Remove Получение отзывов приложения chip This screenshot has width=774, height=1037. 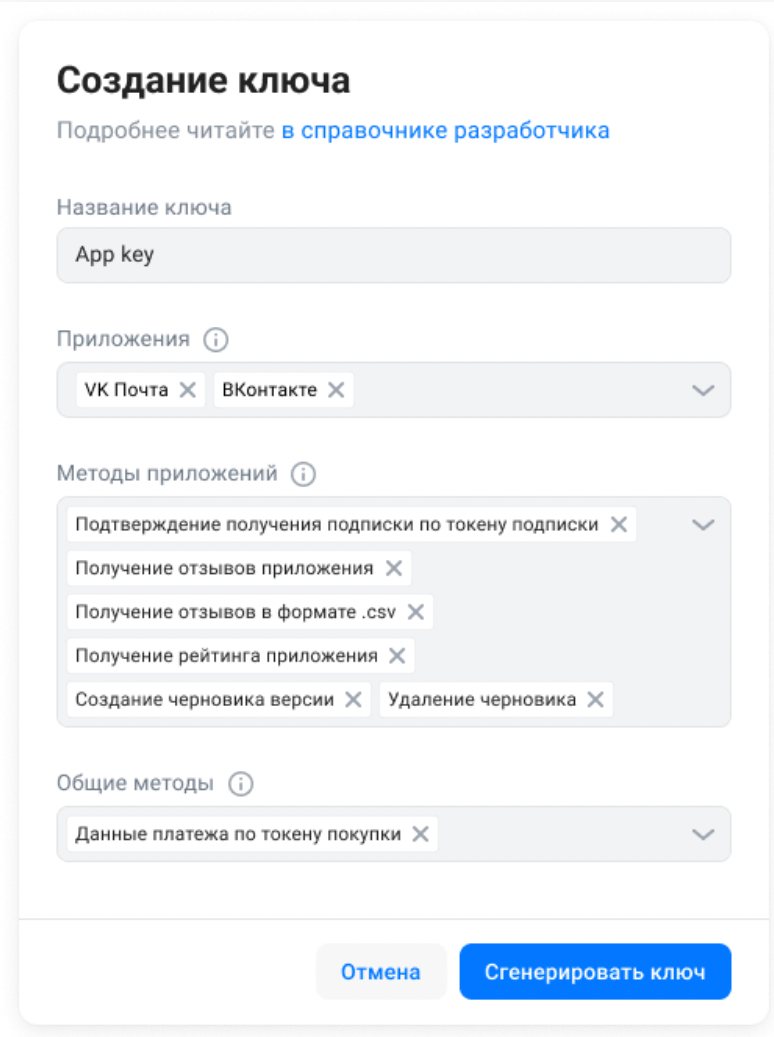click(394, 568)
